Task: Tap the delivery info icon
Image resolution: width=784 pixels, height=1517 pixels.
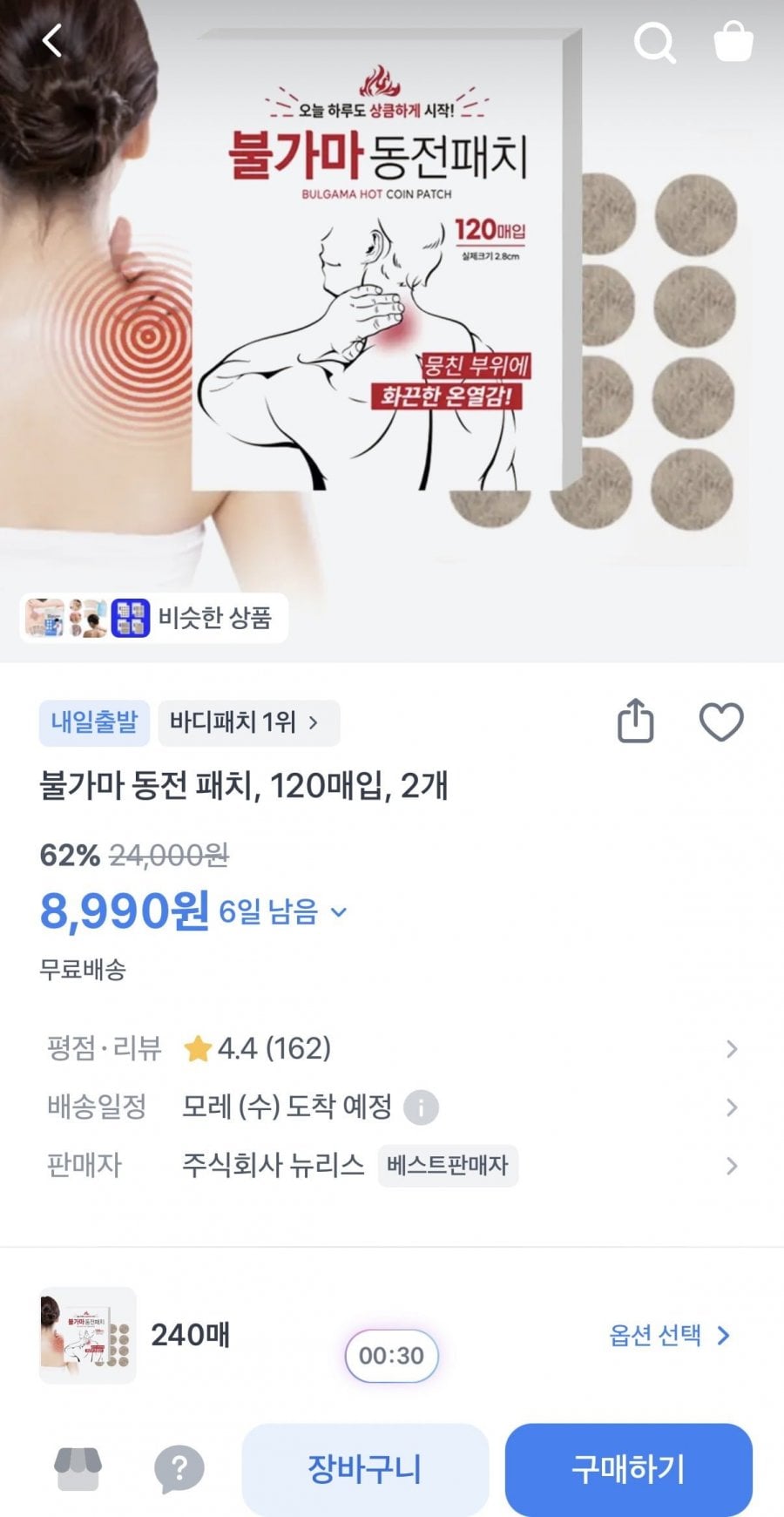Action: [x=421, y=1108]
